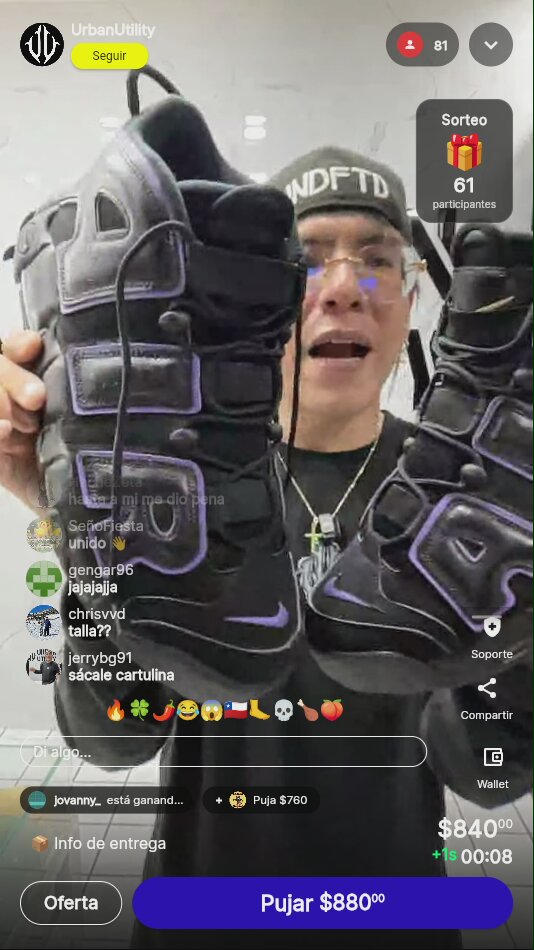Open Soporte help

(492, 638)
